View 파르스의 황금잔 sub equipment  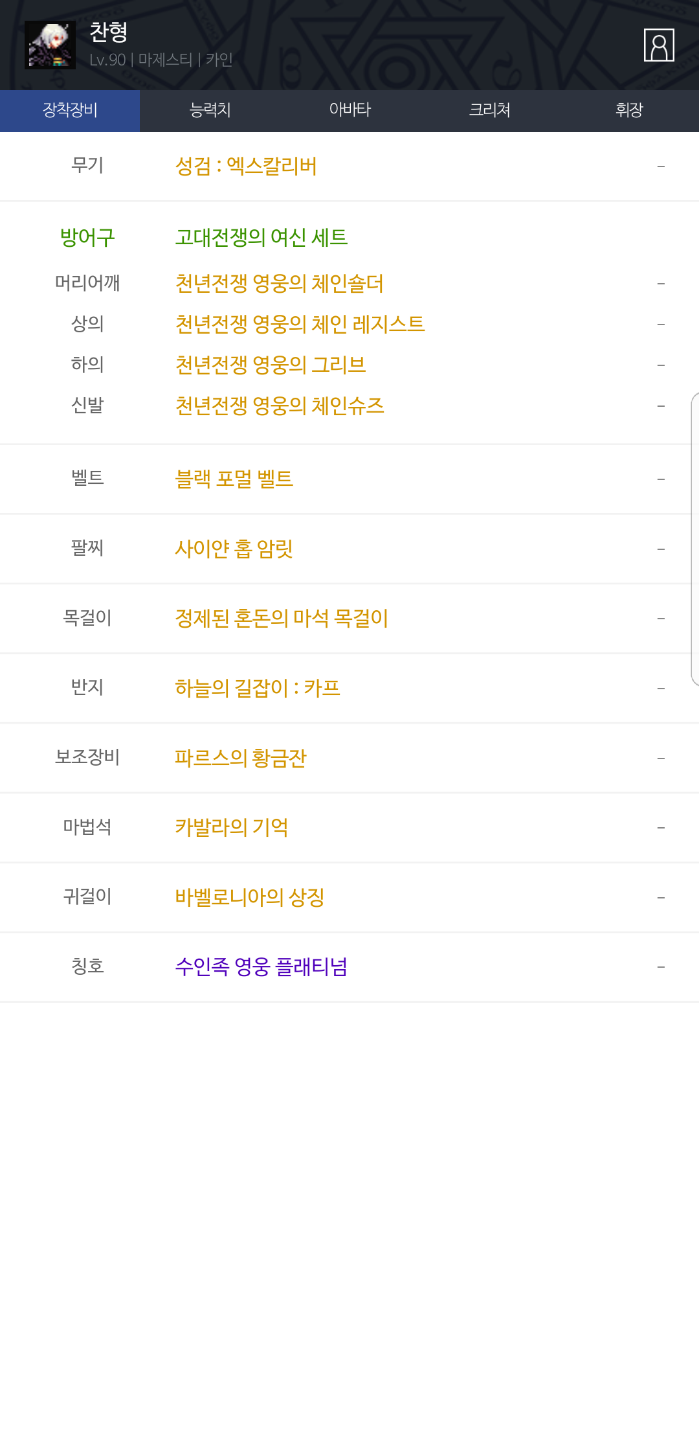(240, 758)
